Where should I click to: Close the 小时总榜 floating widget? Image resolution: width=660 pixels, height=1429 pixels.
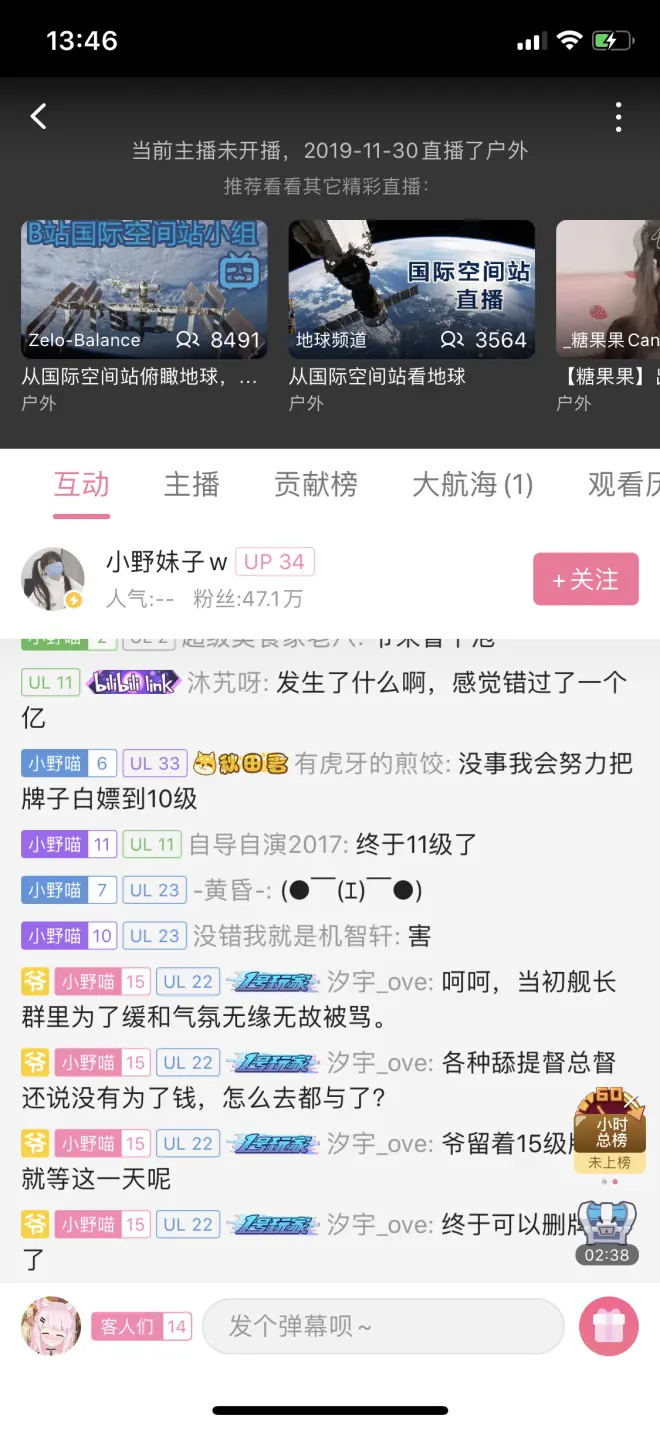pos(631,1101)
